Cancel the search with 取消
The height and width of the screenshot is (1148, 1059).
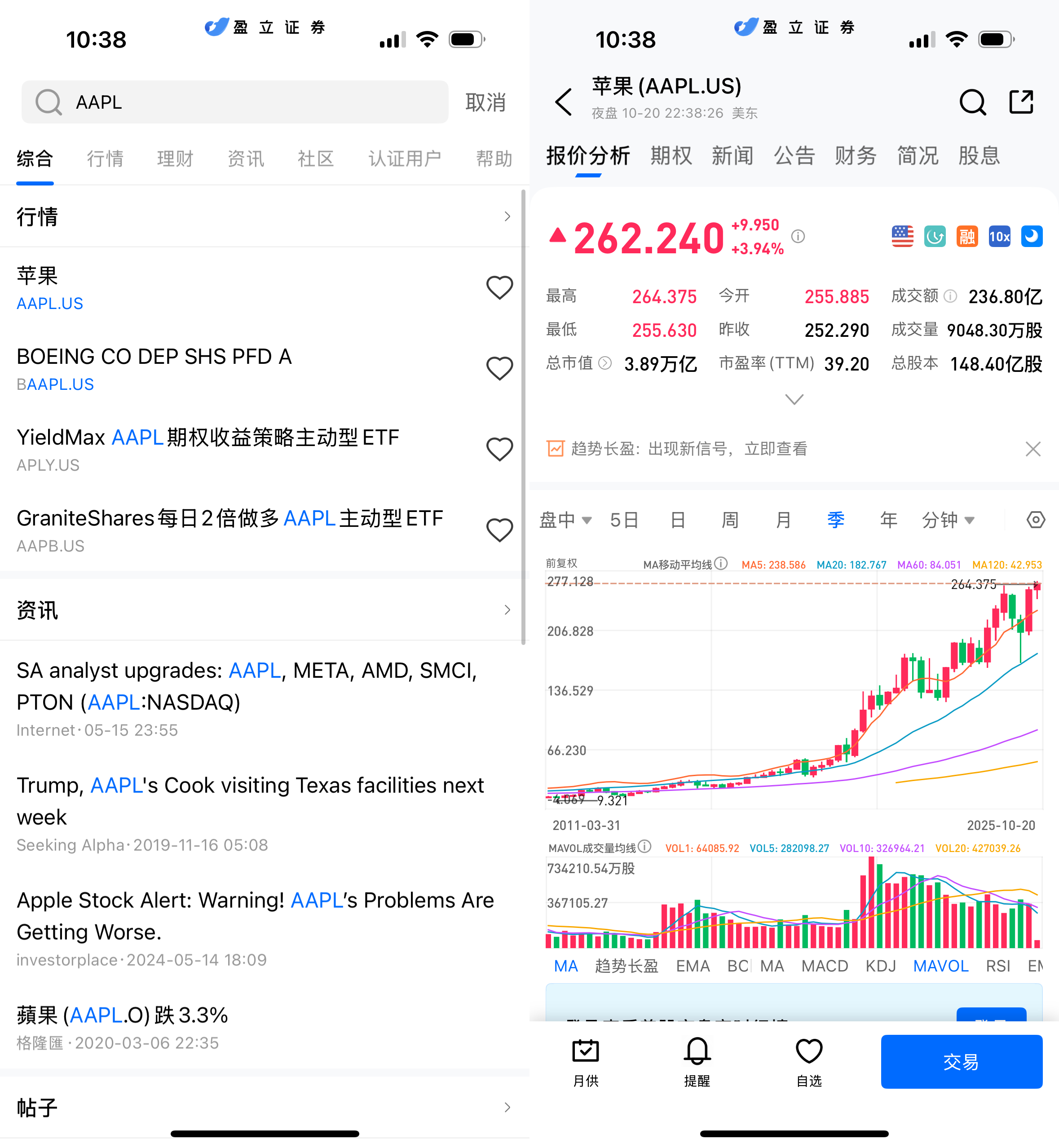(x=485, y=102)
